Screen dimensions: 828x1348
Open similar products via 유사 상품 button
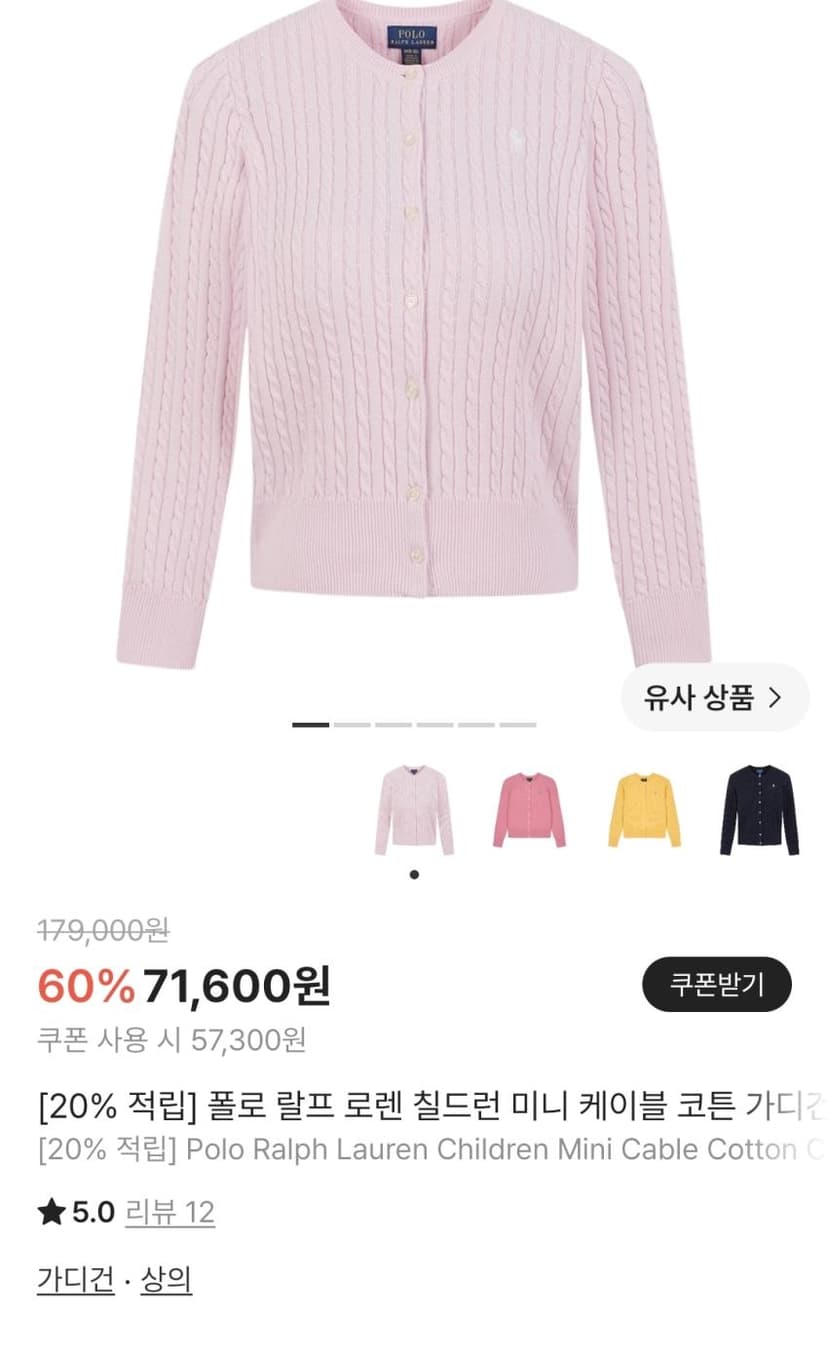pyautogui.click(x=715, y=697)
